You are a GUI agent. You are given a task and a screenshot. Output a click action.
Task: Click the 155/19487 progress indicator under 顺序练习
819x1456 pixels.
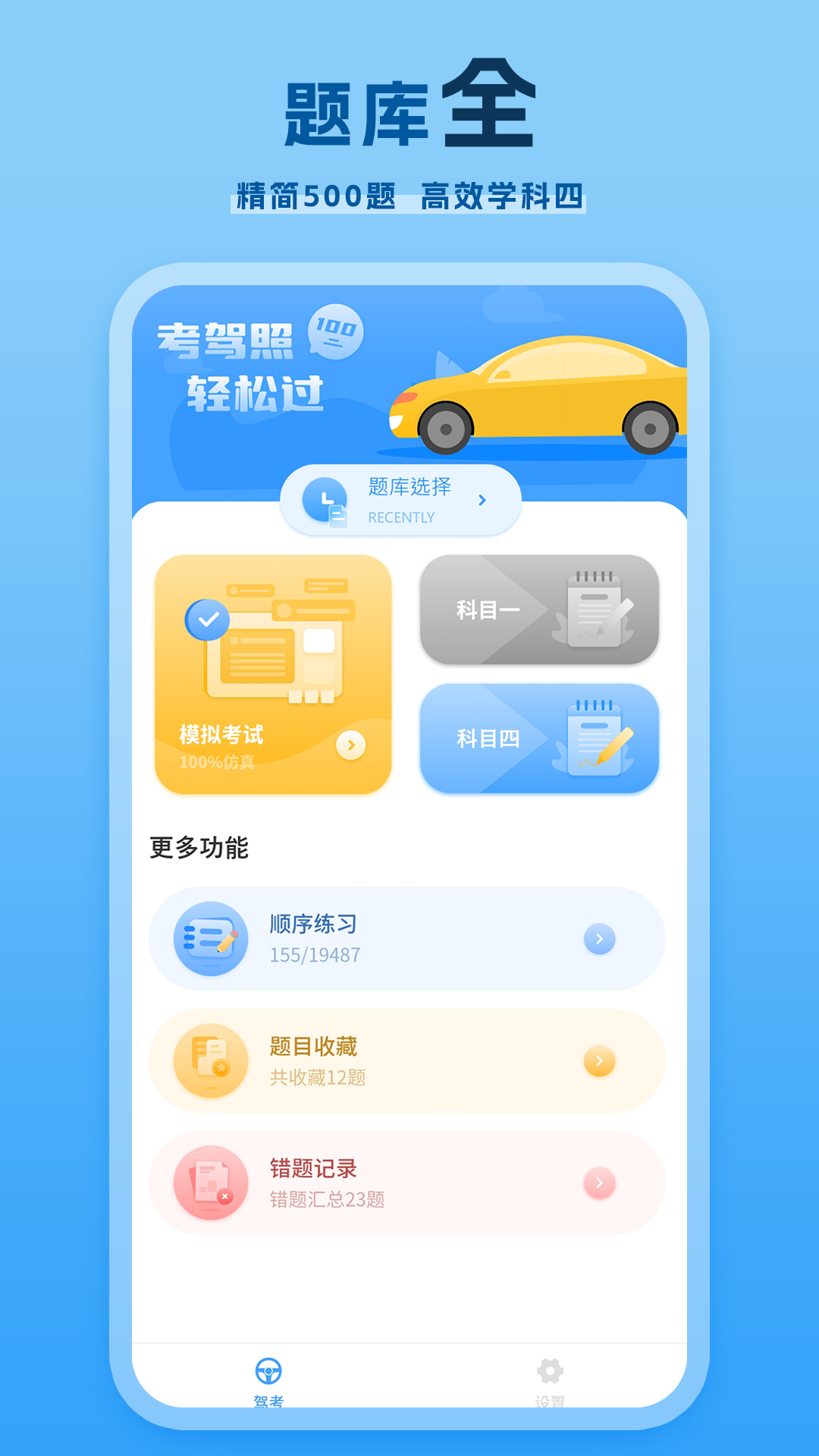[313, 955]
